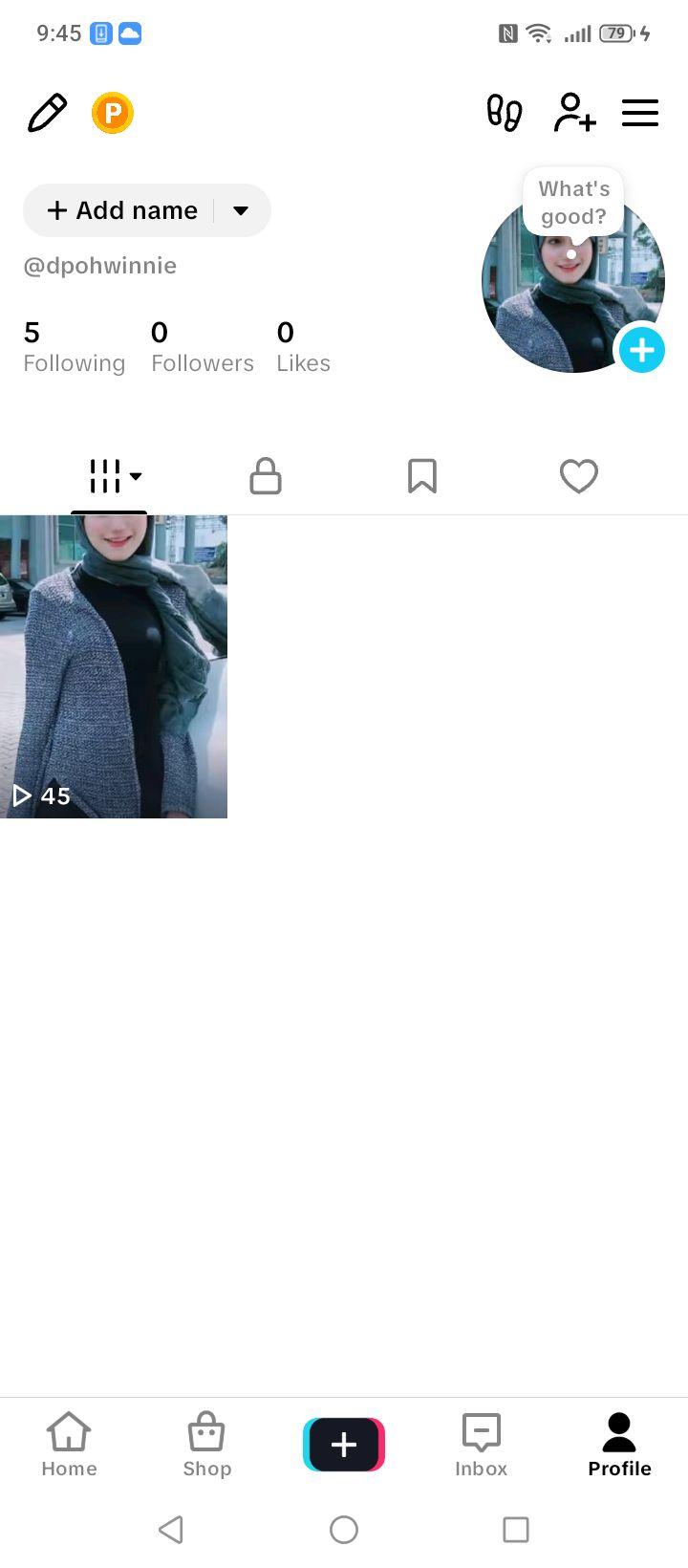Tap the Add name button
688x1568 pixels.
pos(122,210)
